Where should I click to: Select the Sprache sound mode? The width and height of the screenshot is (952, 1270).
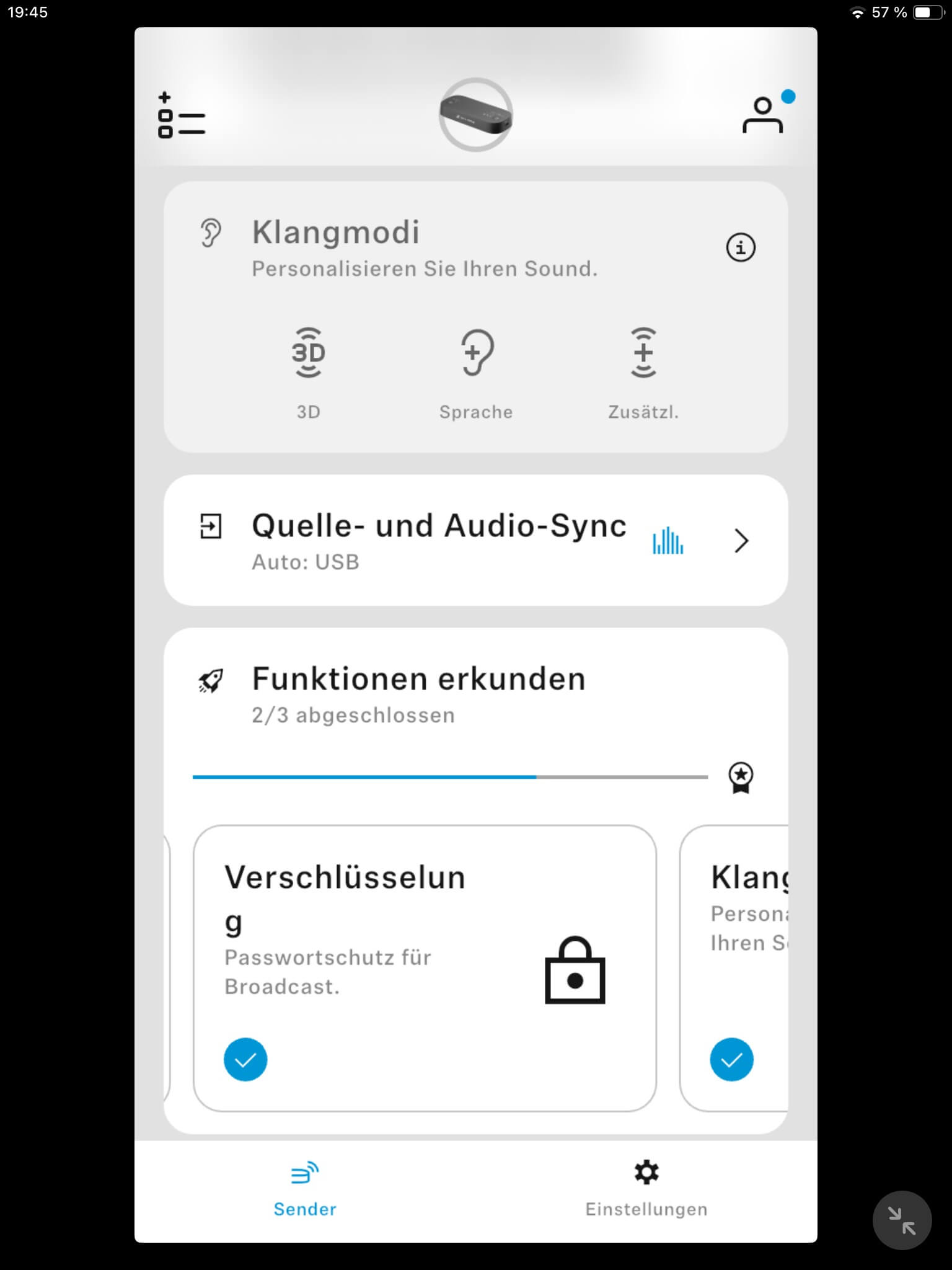[x=476, y=373]
